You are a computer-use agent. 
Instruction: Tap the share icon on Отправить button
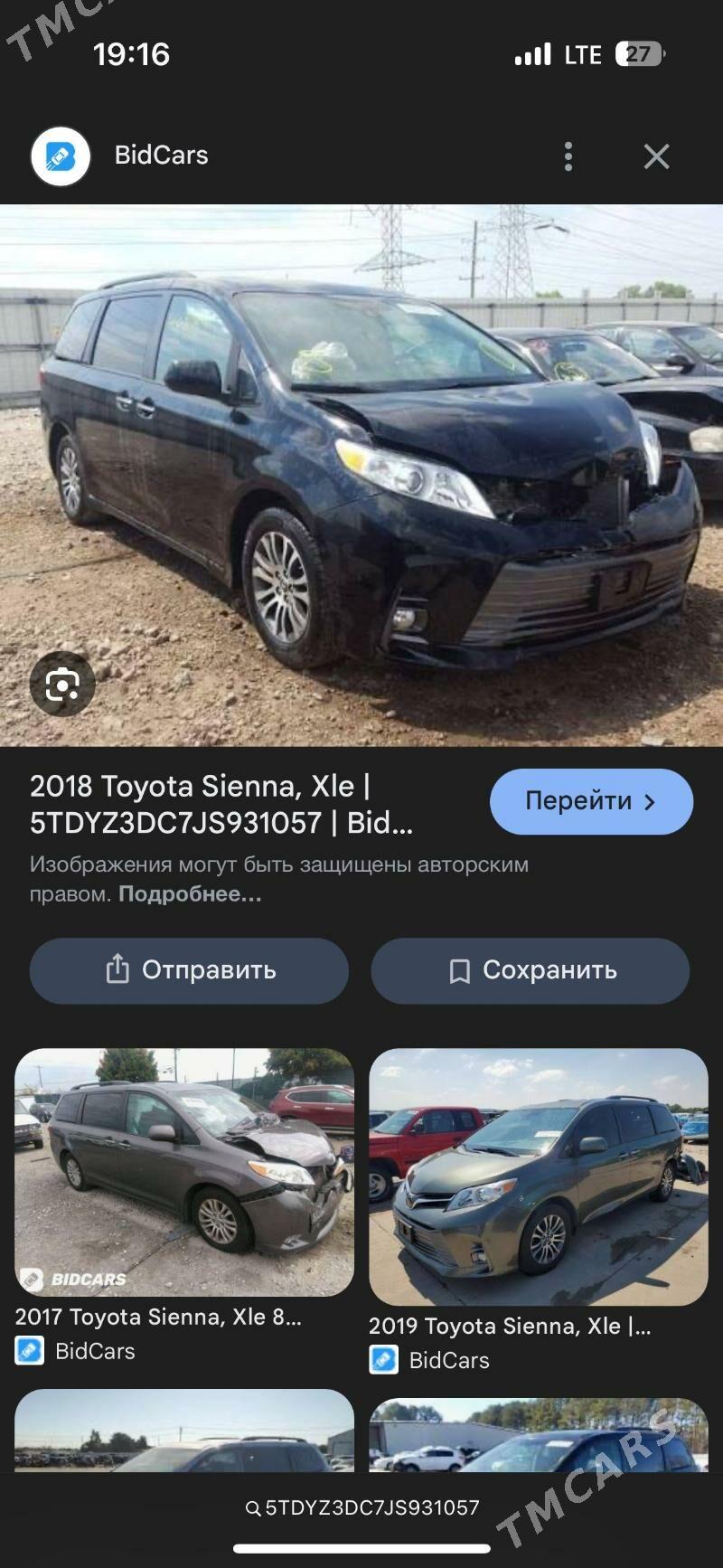click(117, 970)
